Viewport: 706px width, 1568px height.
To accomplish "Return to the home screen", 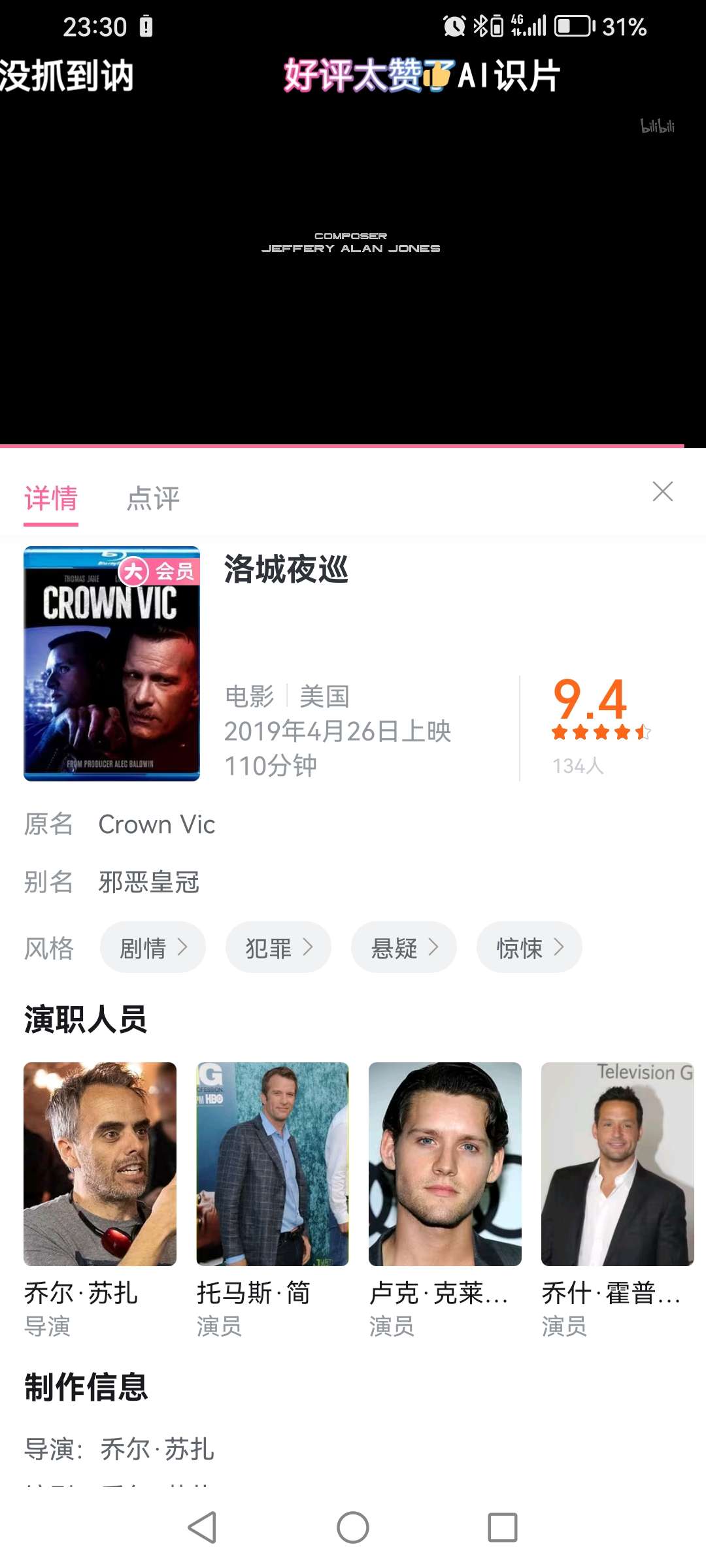I will (x=353, y=1527).
